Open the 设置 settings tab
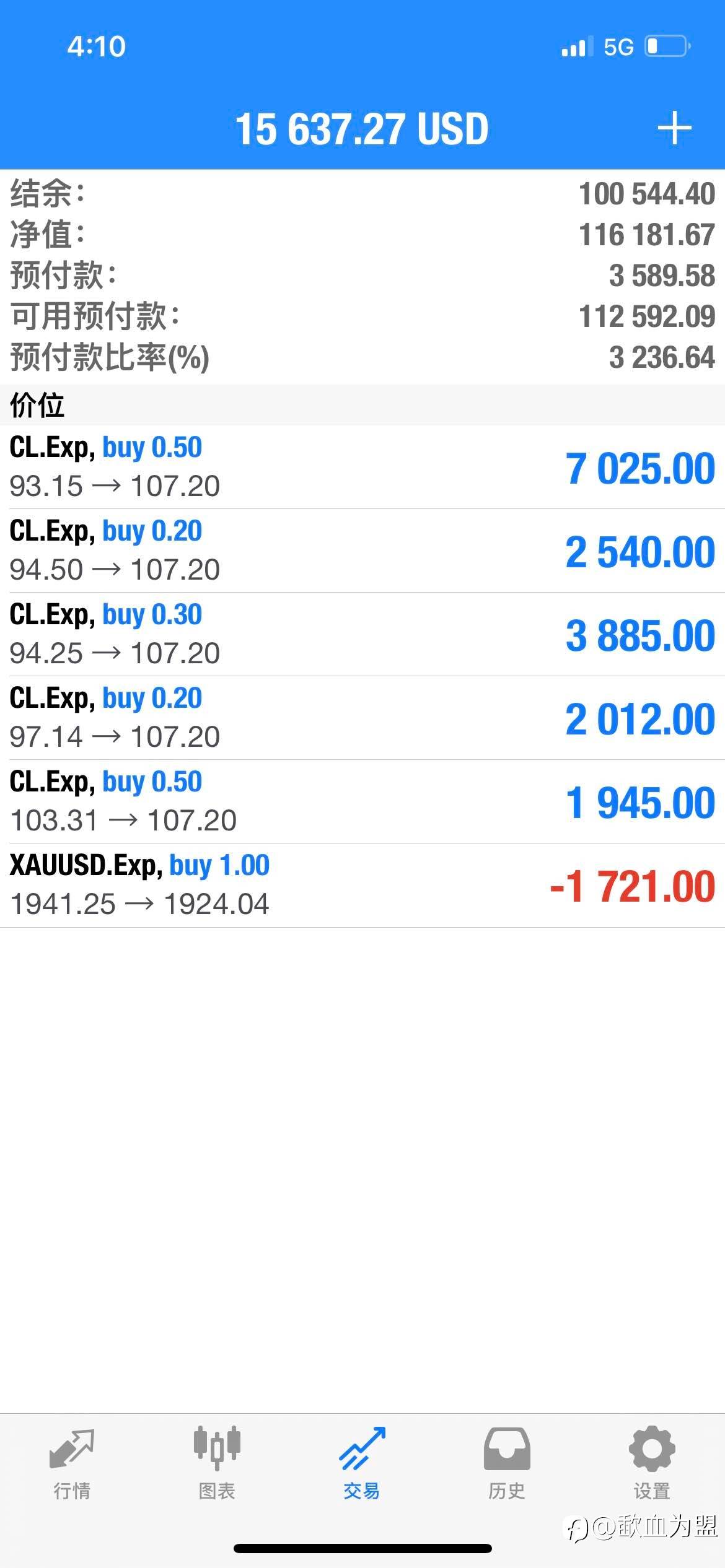 point(652,1464)
